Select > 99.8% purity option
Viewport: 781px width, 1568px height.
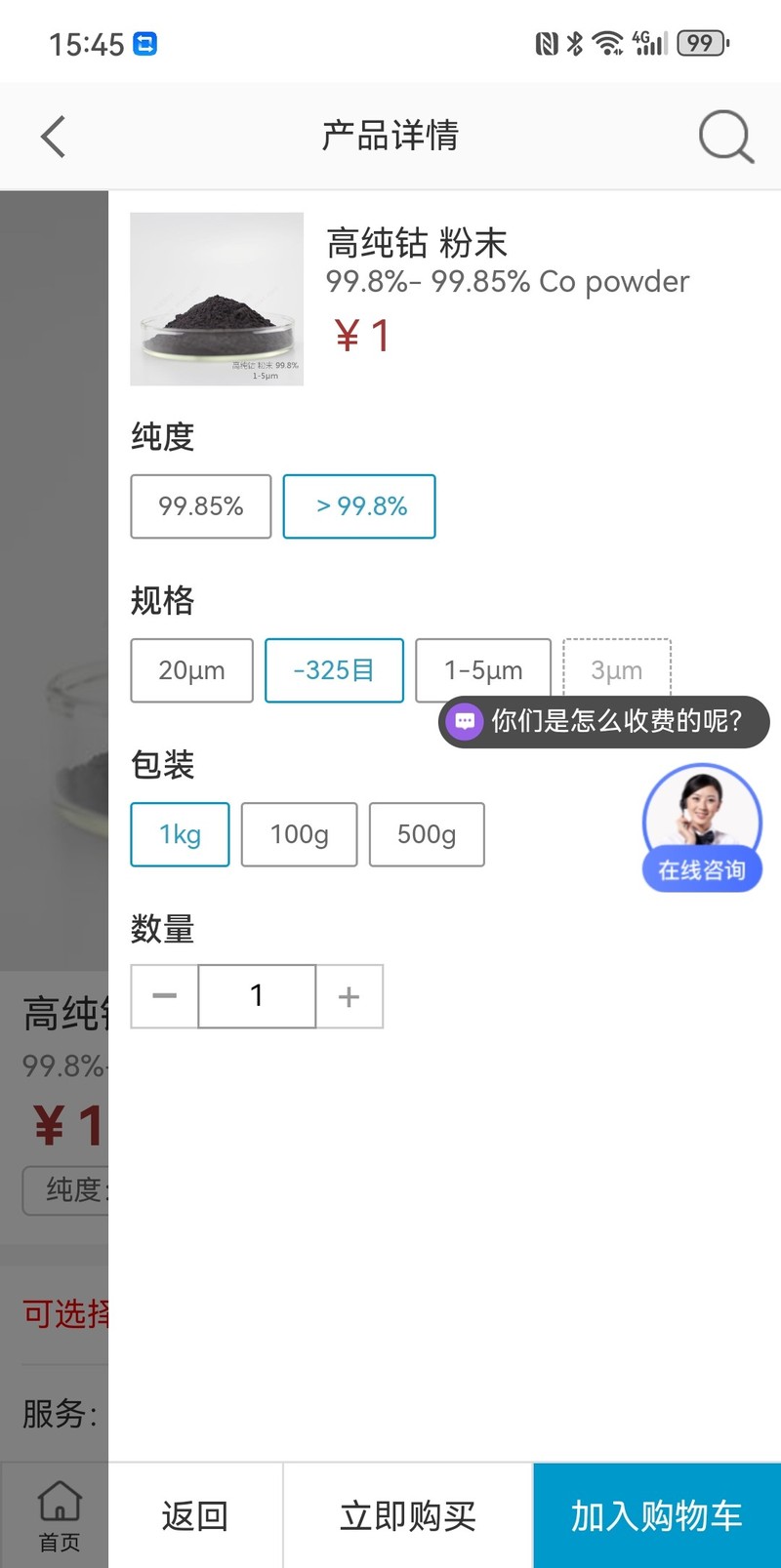359,506
